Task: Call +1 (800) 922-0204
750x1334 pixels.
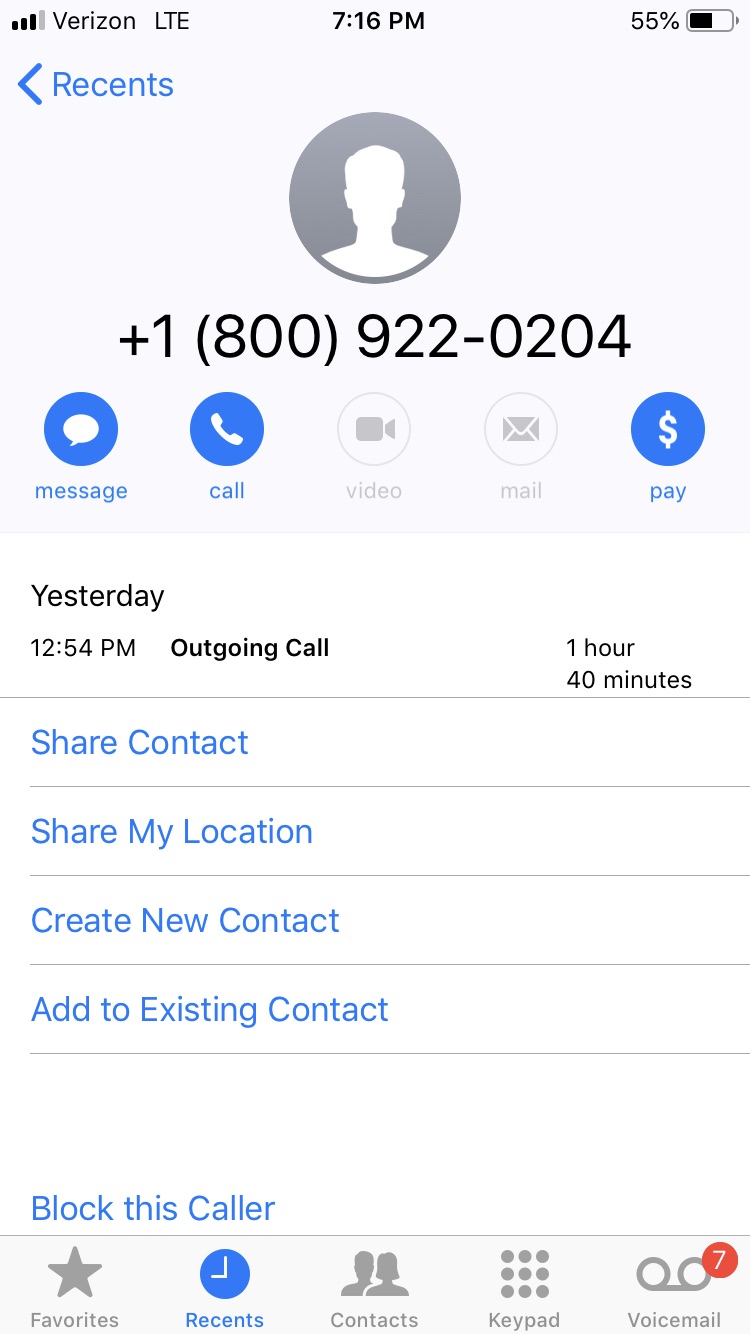Action: pos(227,430)
